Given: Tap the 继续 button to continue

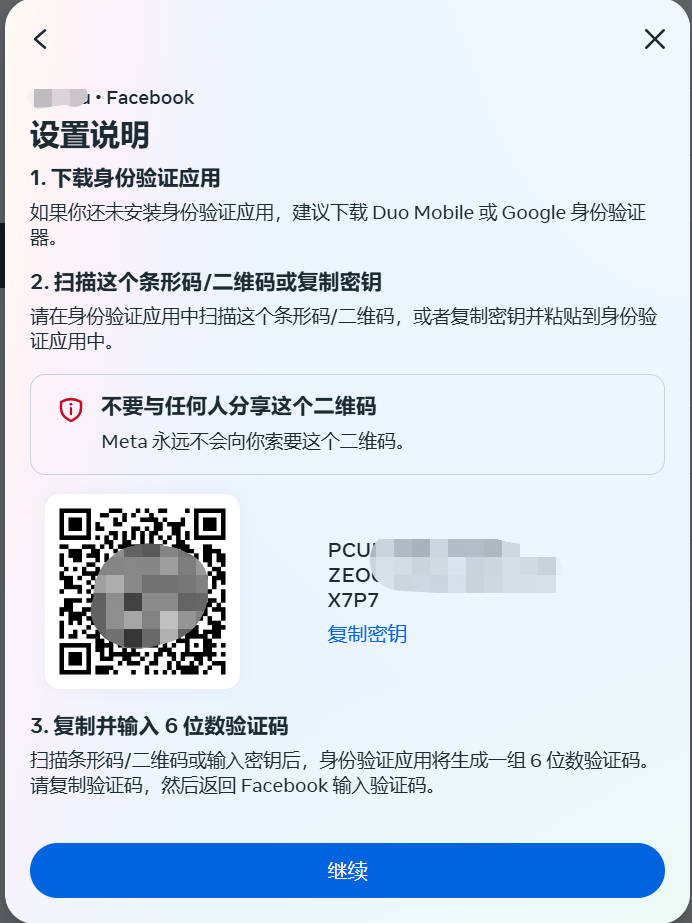Looking at the screenshot, I should pyautogui.click(x=347, y=870).
